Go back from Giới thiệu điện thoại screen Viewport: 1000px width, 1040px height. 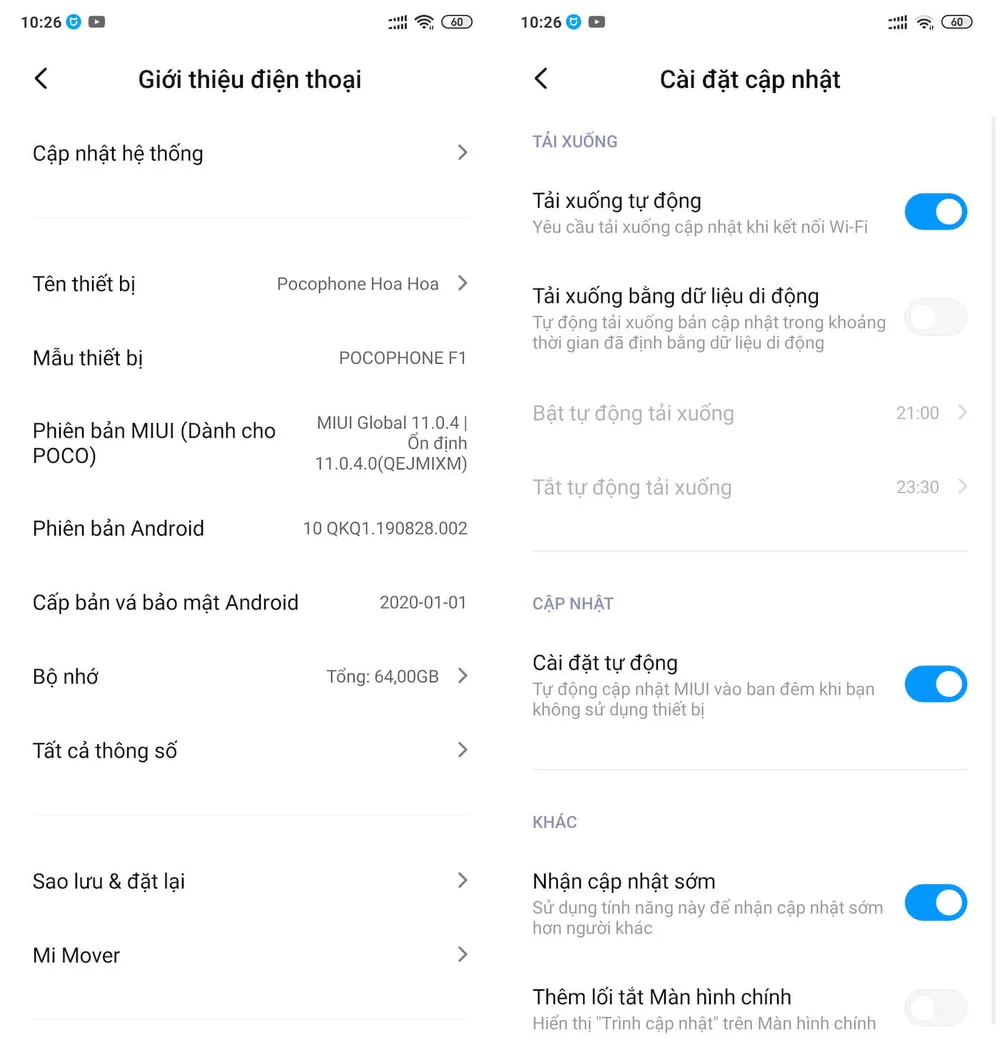click(x=41, y=79)
